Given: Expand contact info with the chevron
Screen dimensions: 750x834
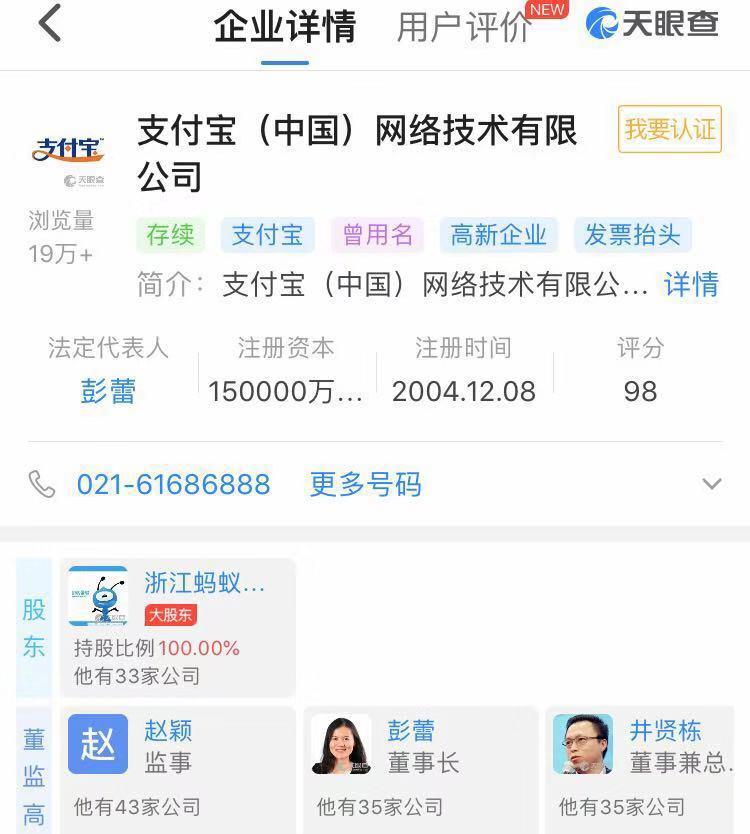Looking at the screenshot, I should click(x=711, y=485).
